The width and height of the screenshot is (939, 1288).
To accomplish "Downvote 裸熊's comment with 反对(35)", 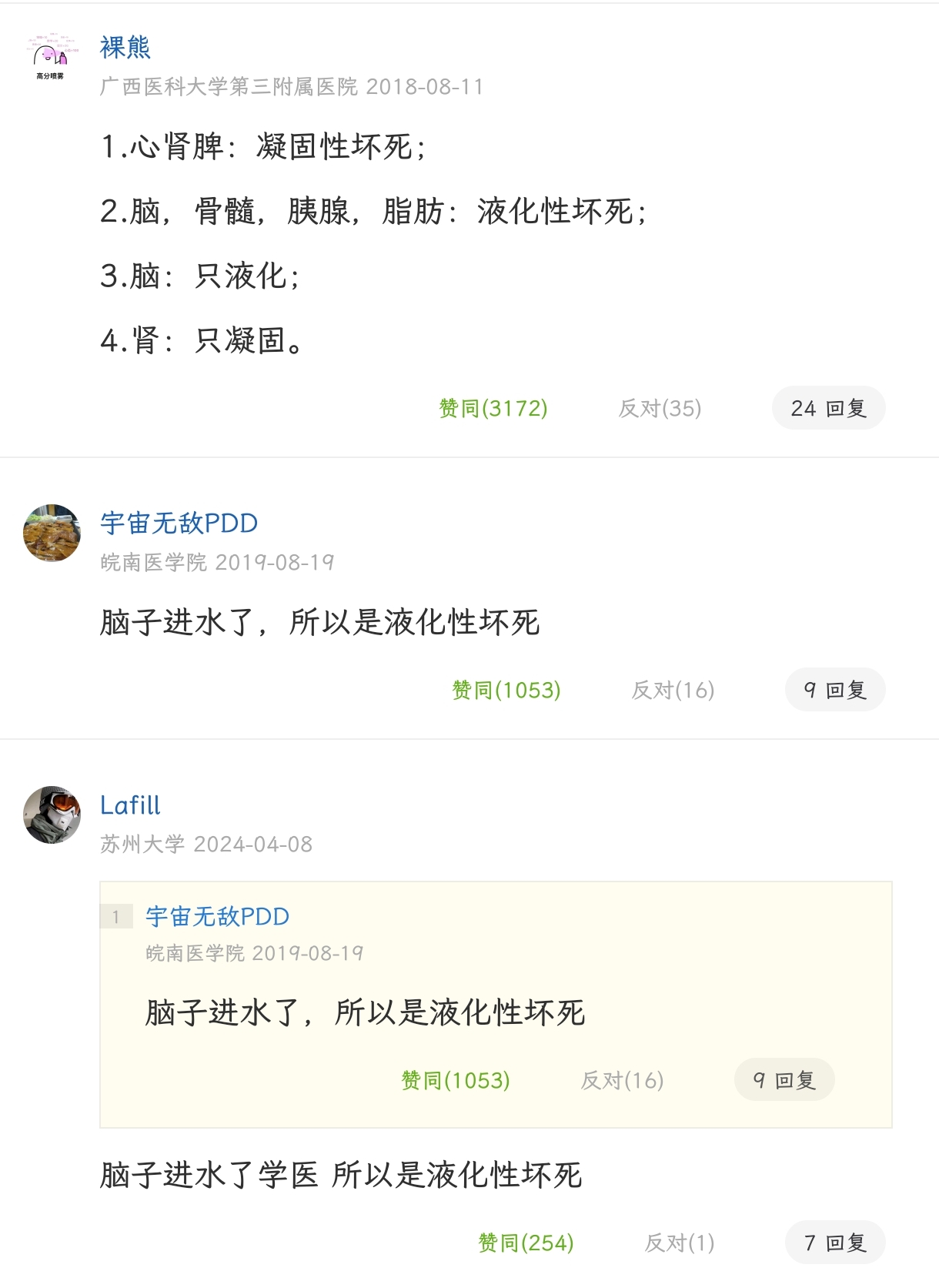I will tap(660, 408).
